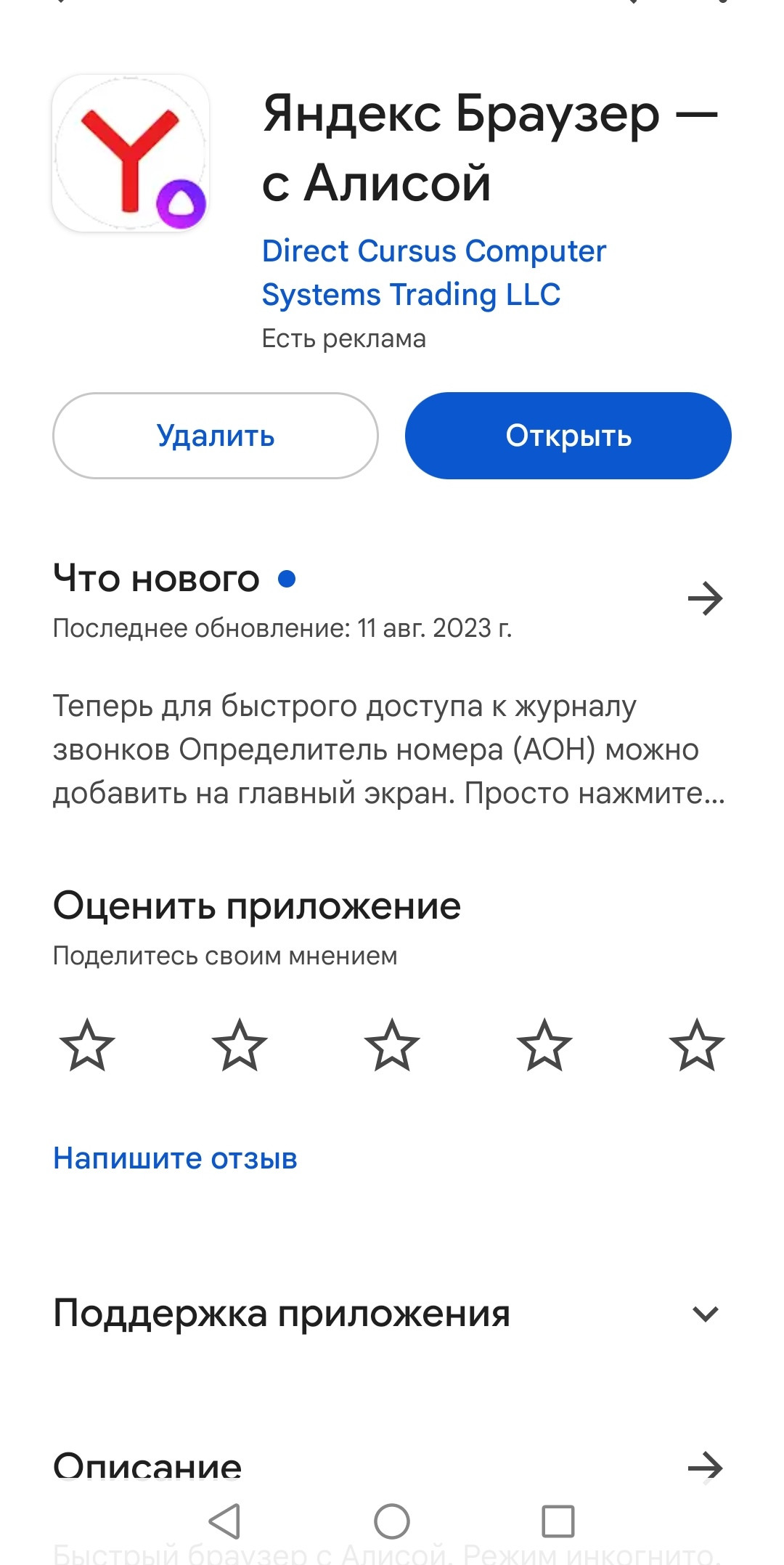Open recent apps via system button

coord(558,1521)
